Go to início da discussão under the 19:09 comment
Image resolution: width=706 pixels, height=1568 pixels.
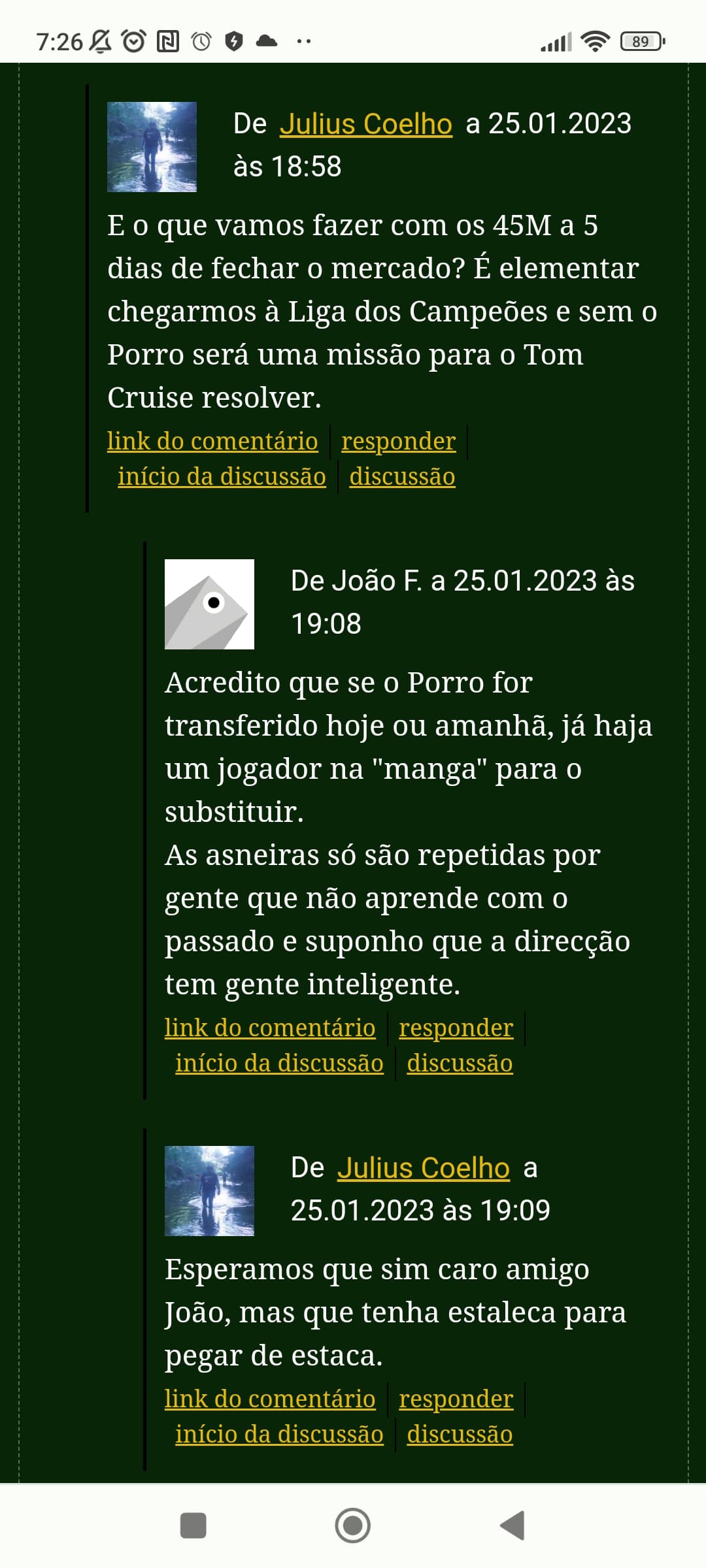(x=279, y=1434)
